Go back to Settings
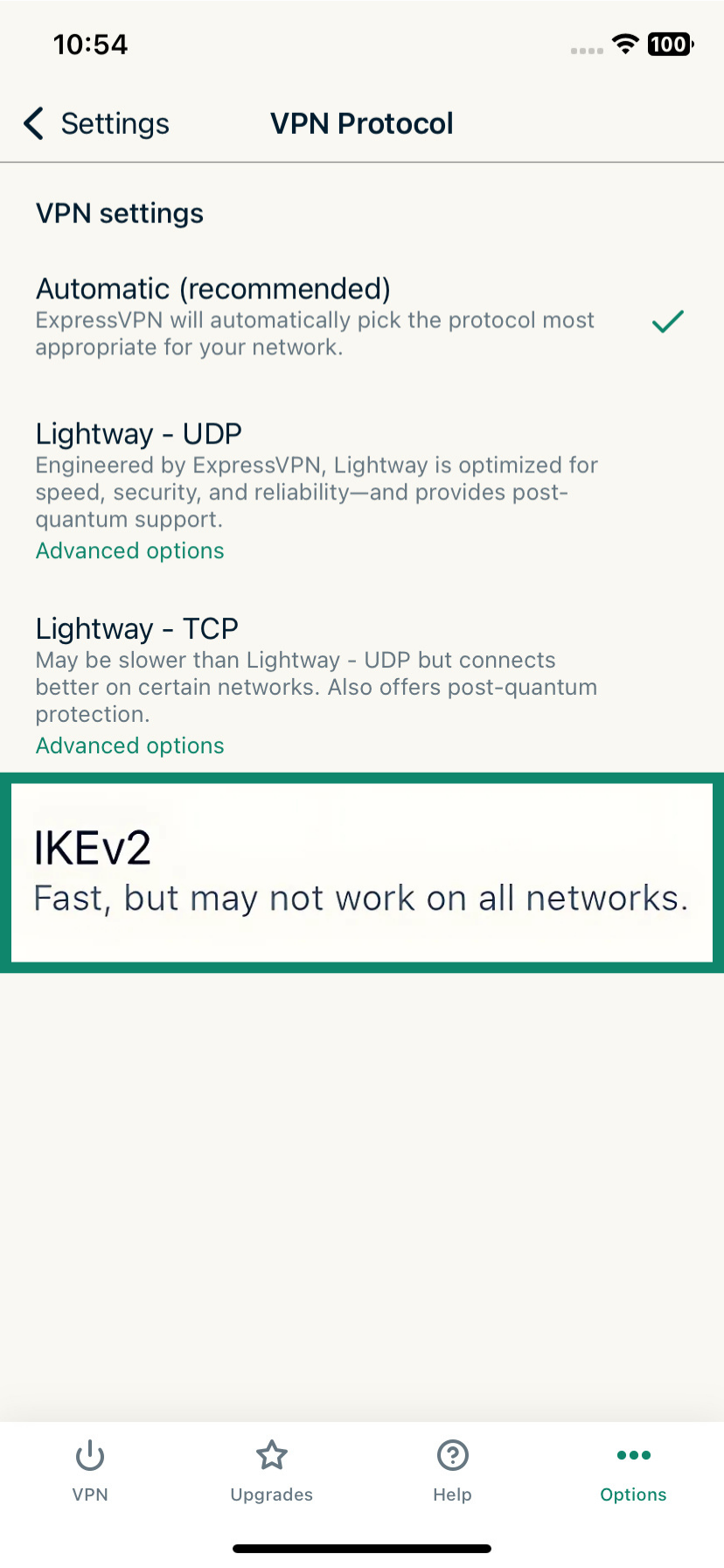 96,124
